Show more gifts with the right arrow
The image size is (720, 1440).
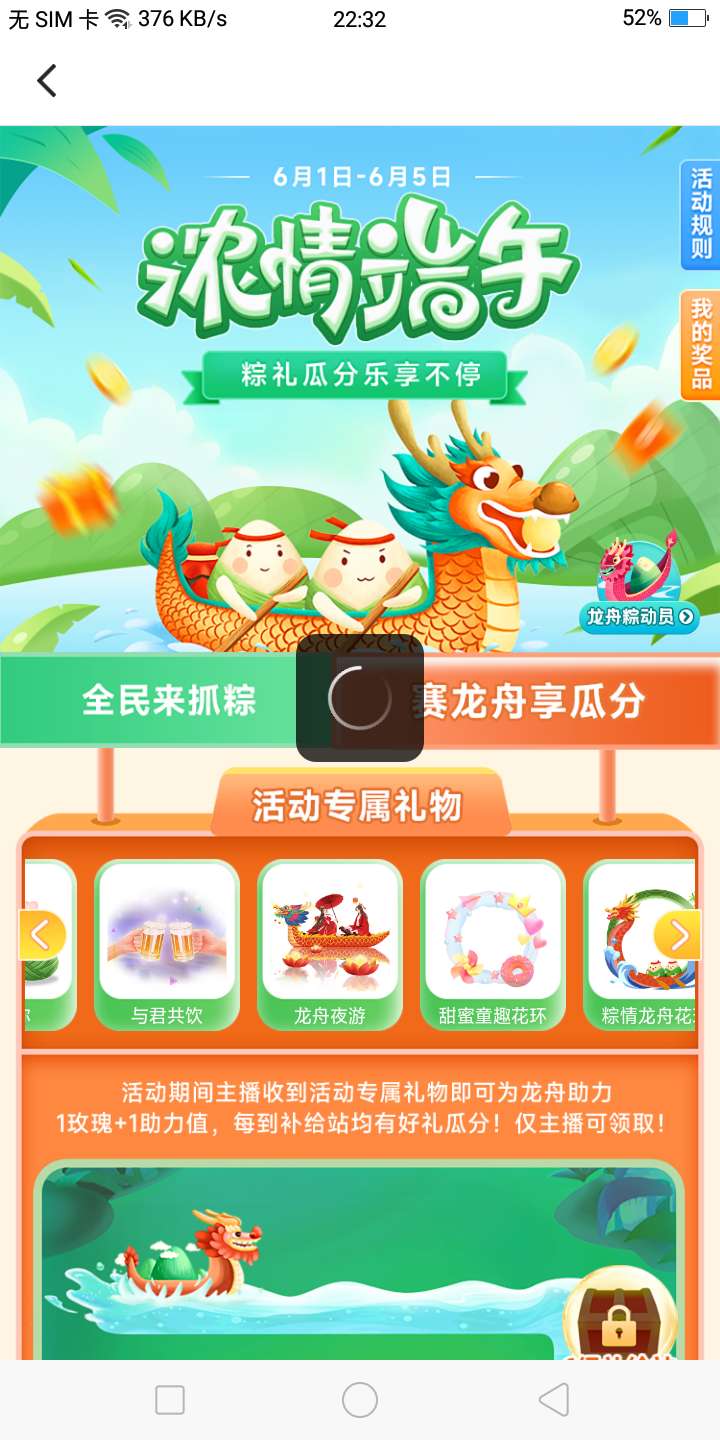677,935
